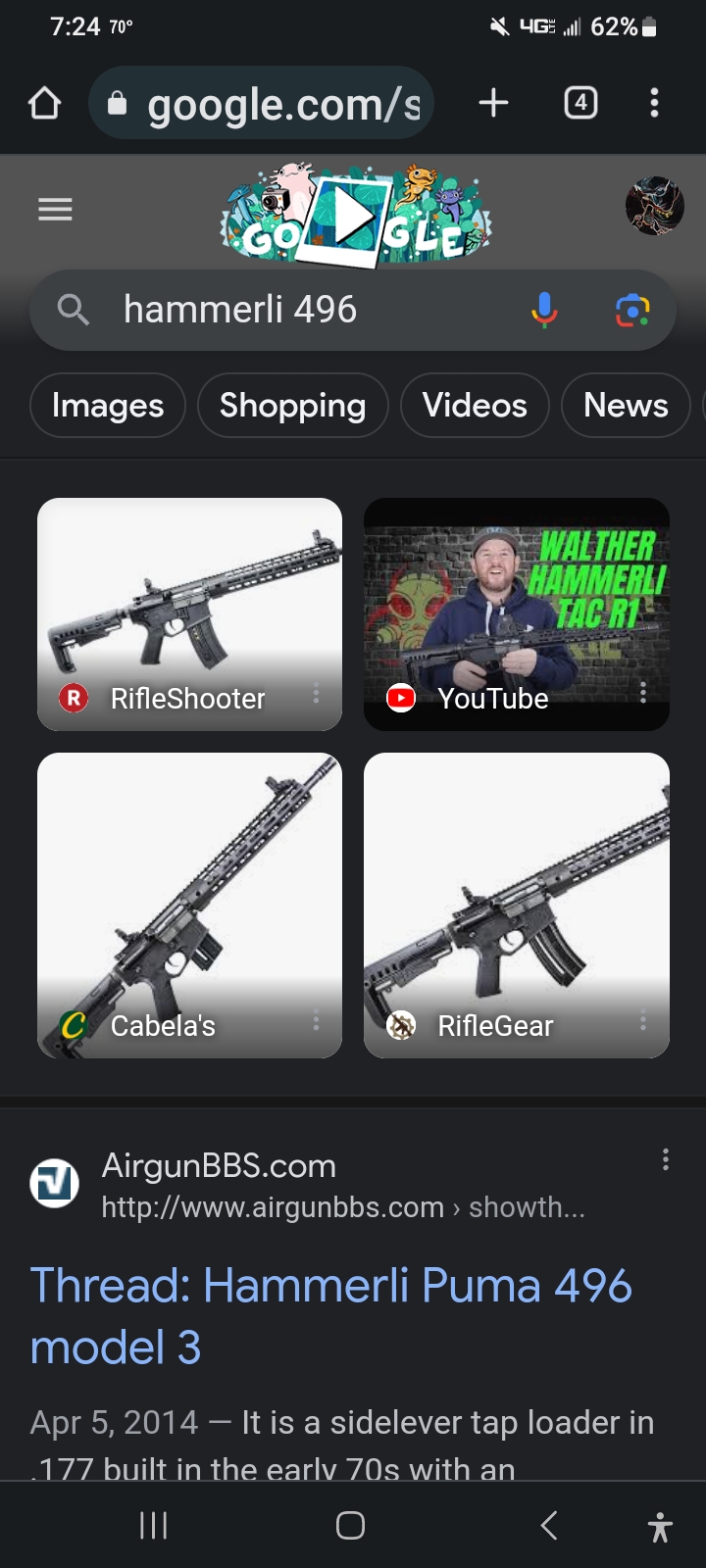Play the Google Doodle

pyautogui.click(x=354, y=216)
